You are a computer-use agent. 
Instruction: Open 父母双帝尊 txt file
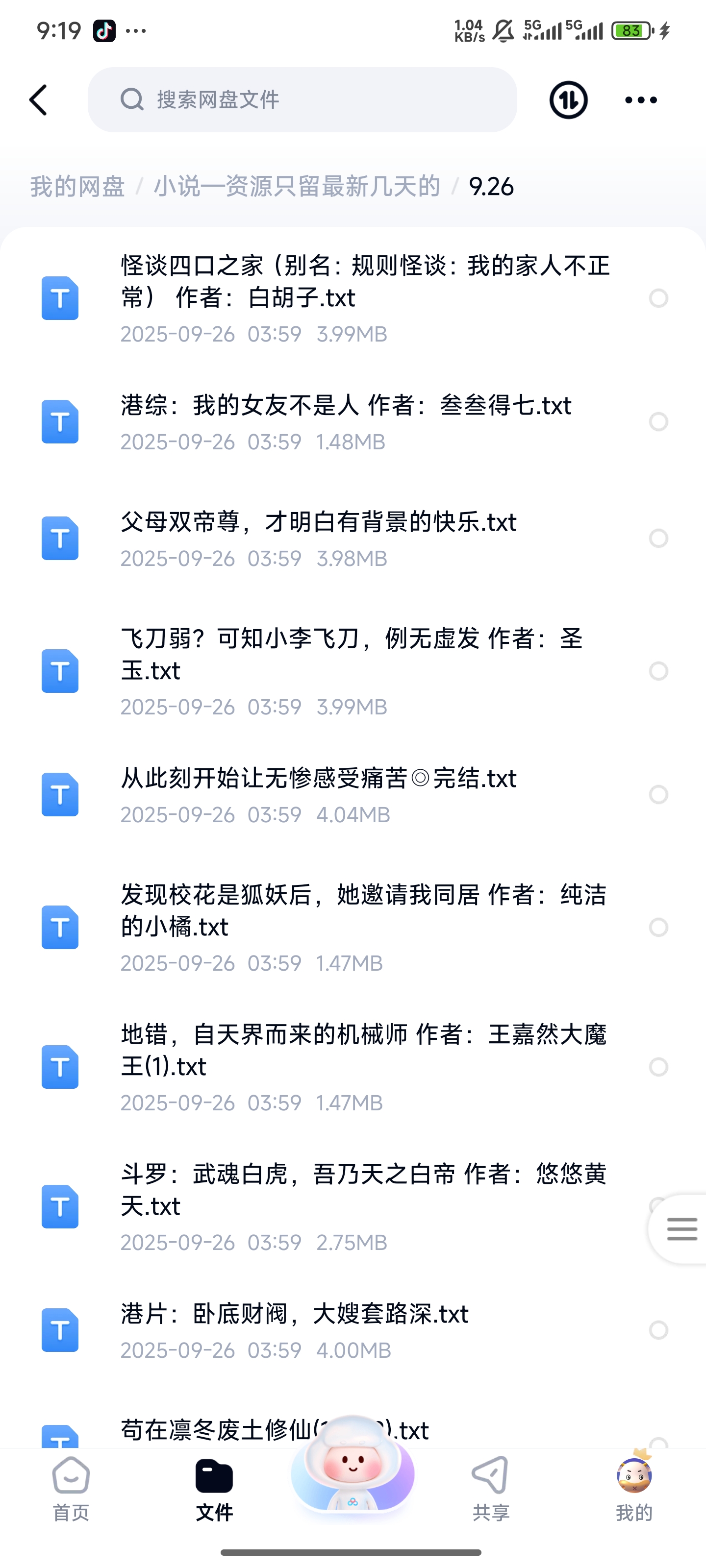[318, 523]
